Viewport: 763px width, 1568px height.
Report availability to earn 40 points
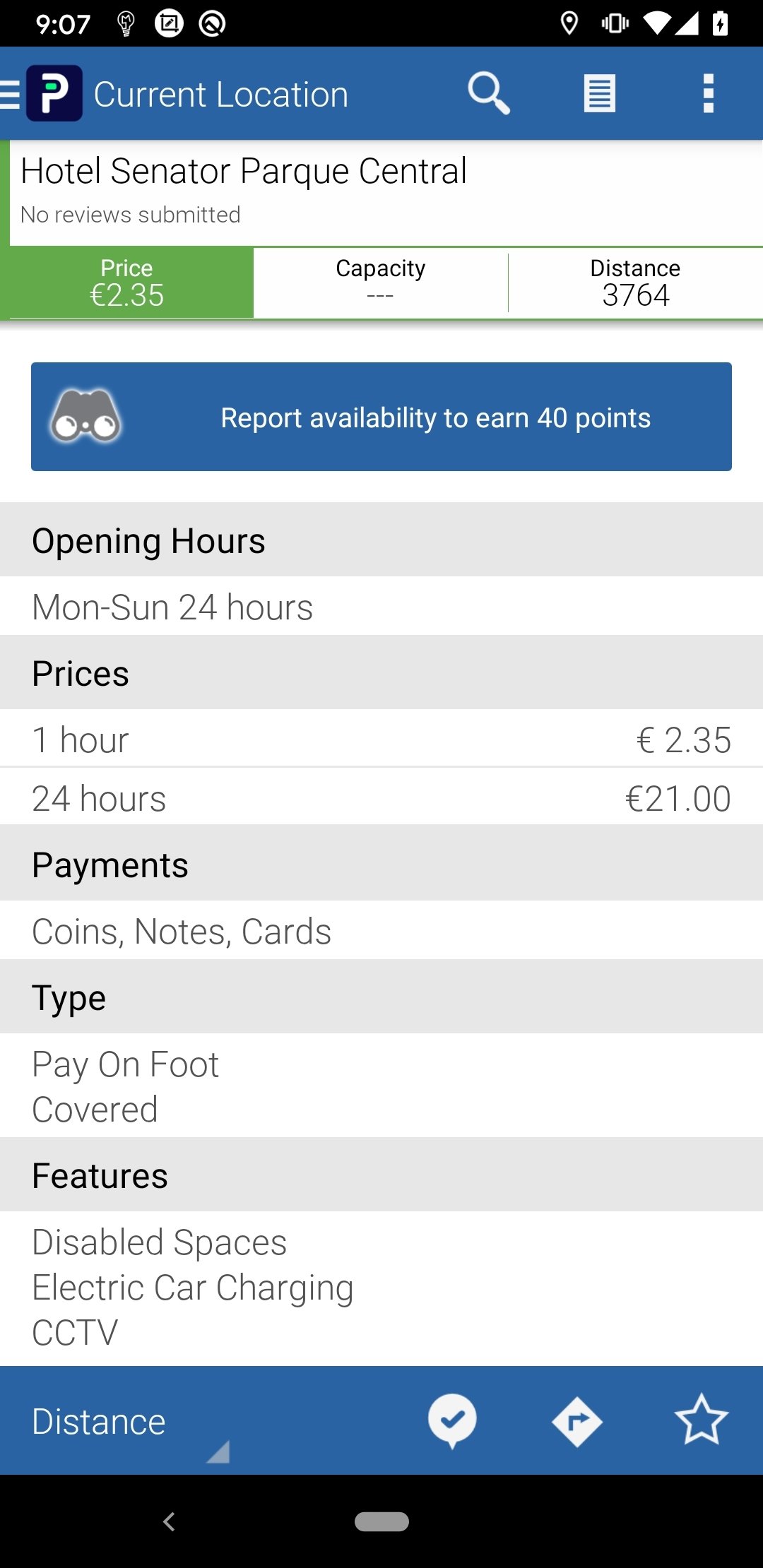point(381,417)
